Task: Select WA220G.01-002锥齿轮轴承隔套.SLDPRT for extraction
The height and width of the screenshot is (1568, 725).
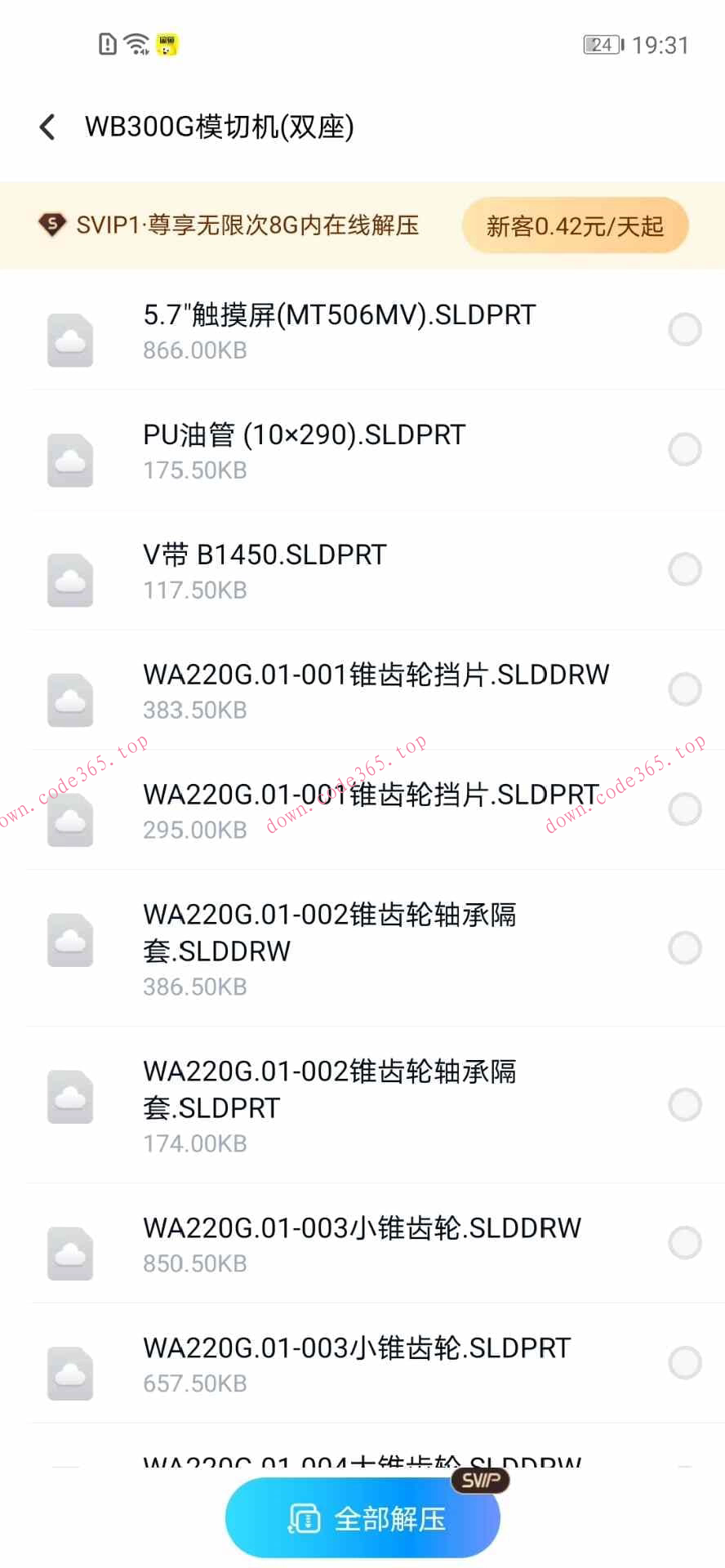Action: tap(685, 1105)
